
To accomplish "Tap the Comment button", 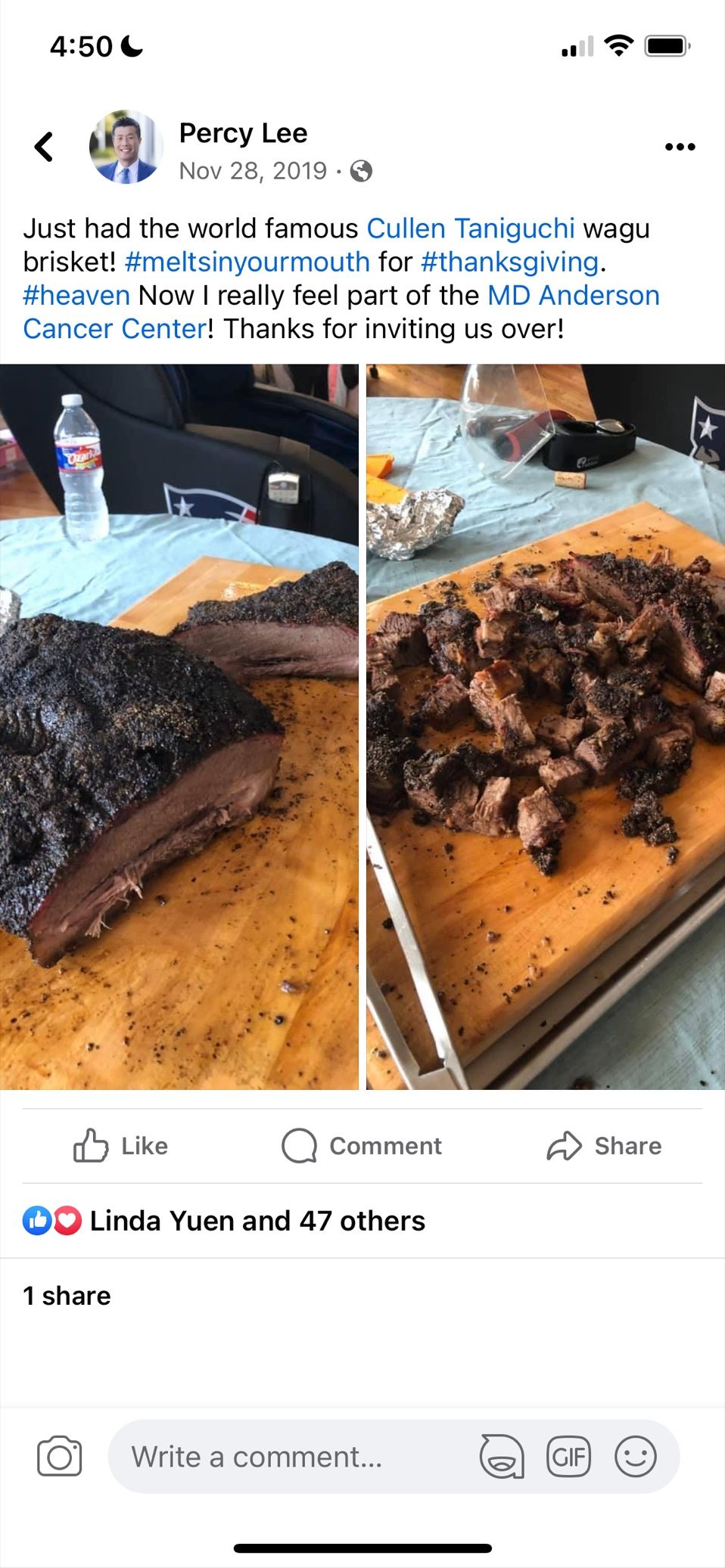I will [x=362, y=1146].
